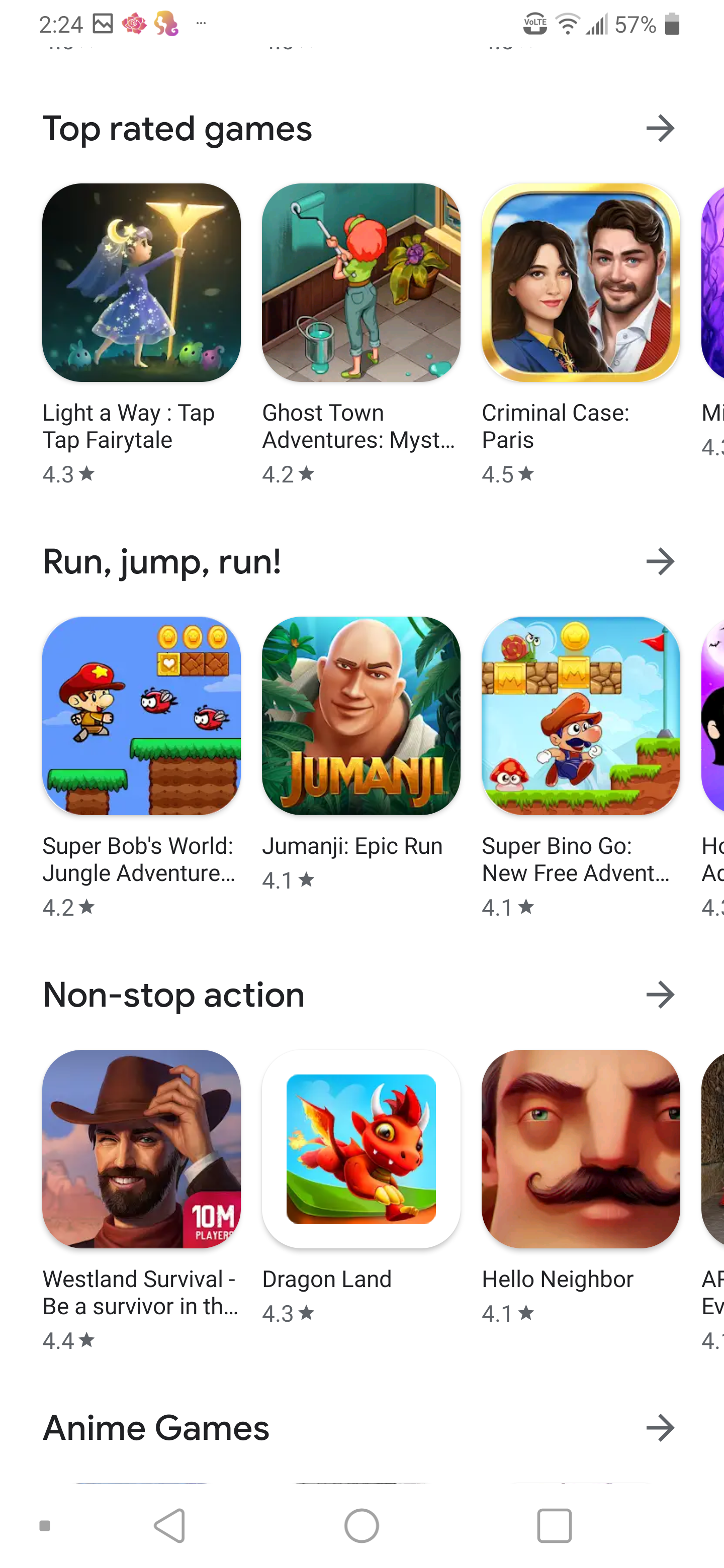Open the Run, jump, run! arrow
The height and width of the screenshot is (1568, 724).
click(660, 561)
